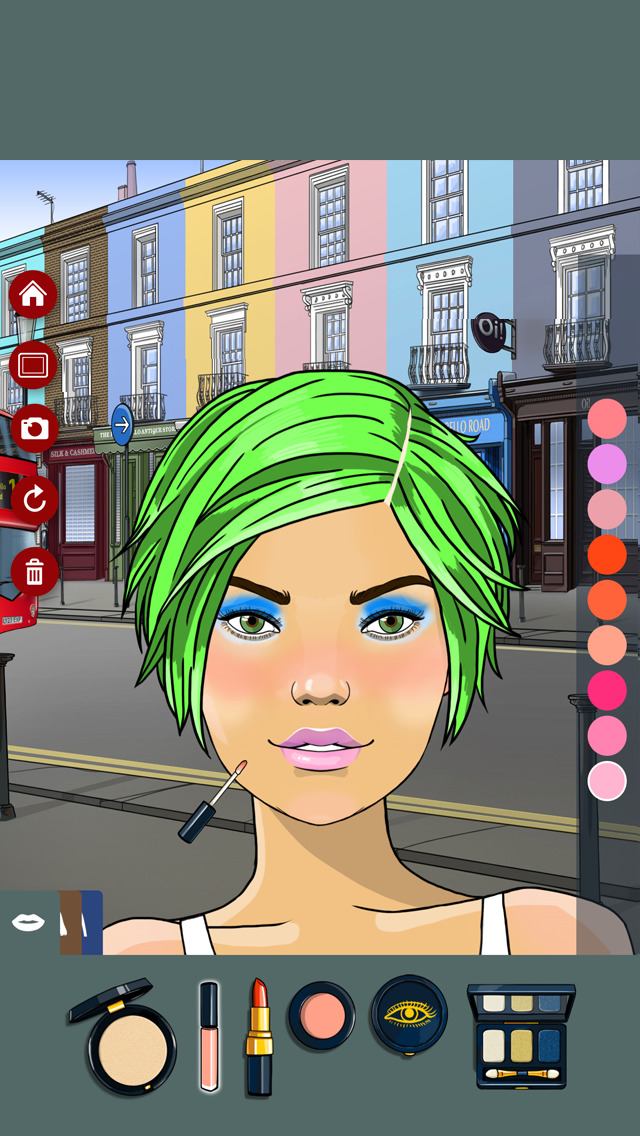Choose the coral swatch at the top
This screenshot has width=640, height=1136.
pos(607,418)
